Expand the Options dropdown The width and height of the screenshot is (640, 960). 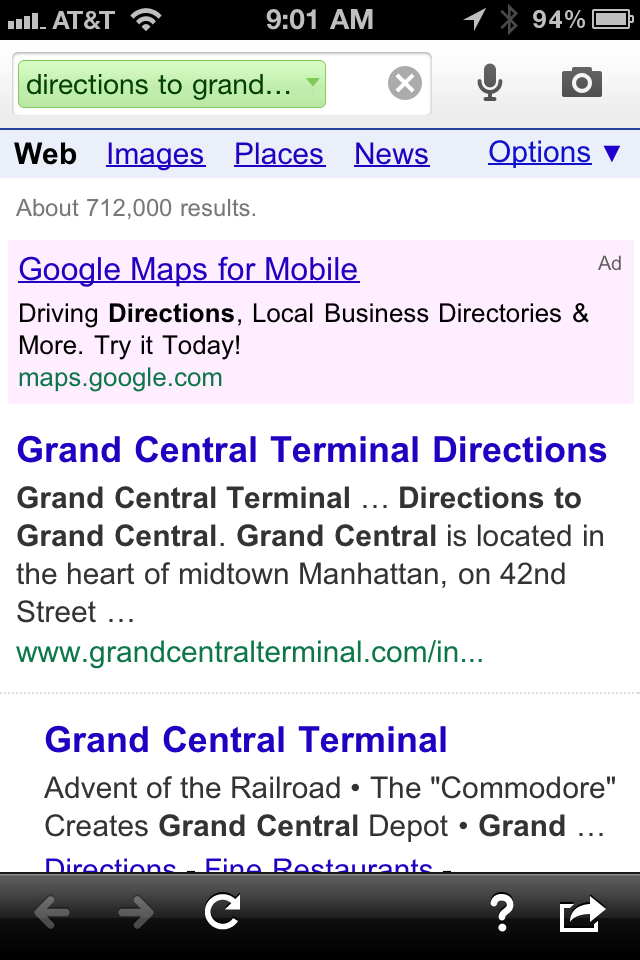click(554, 152)
